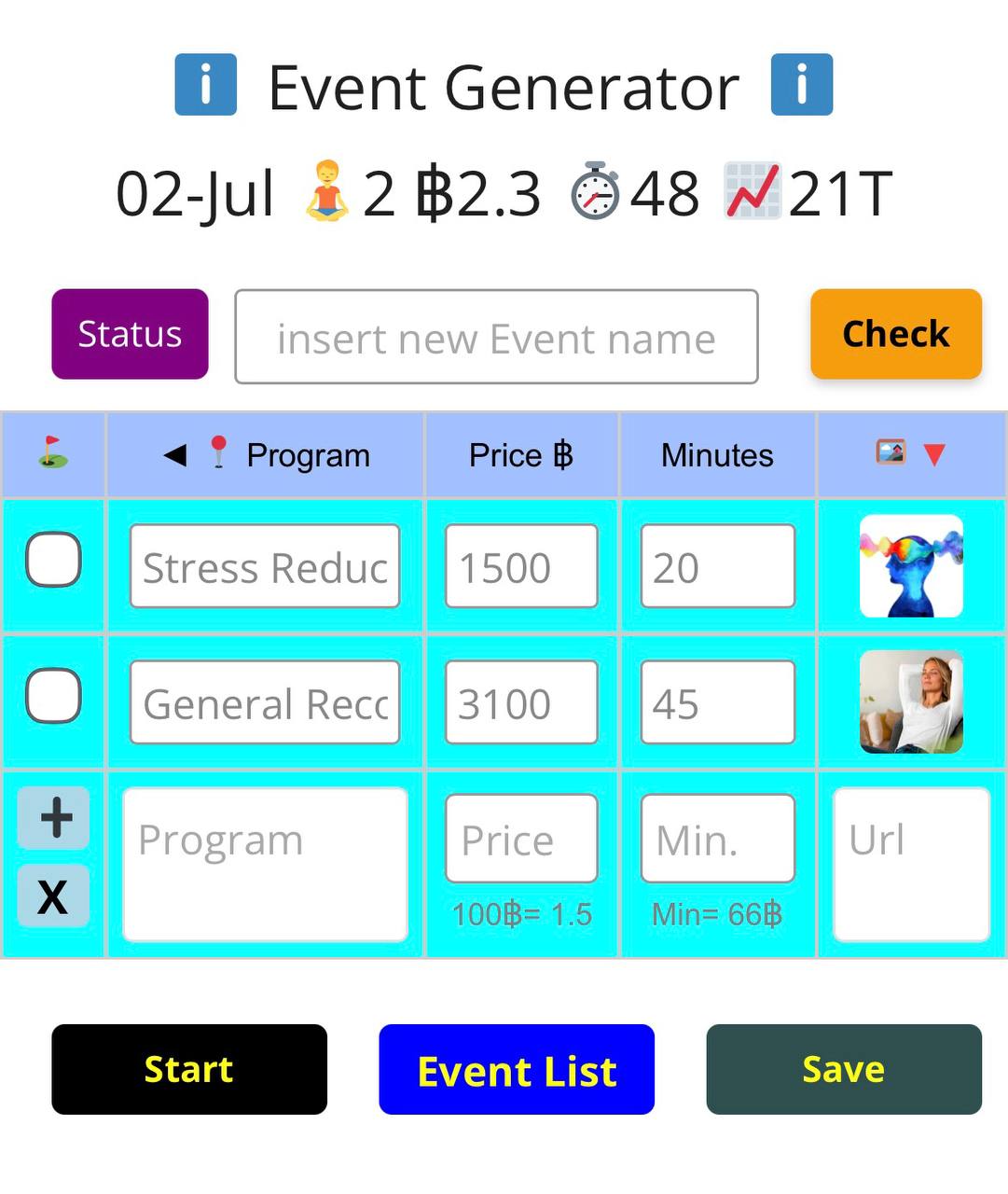
Task: Tap the orange Check button
Action: coord(896,334)
